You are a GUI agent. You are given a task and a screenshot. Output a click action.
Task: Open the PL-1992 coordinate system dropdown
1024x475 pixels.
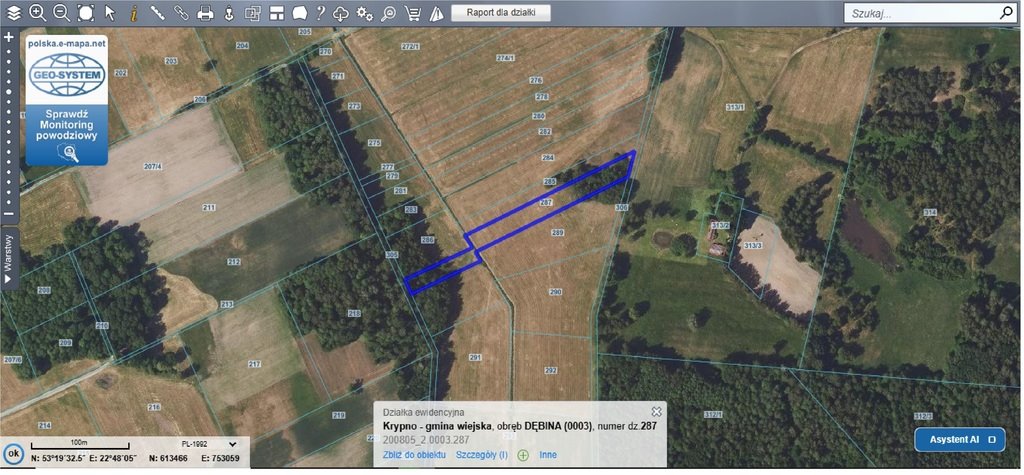point(216,444)
